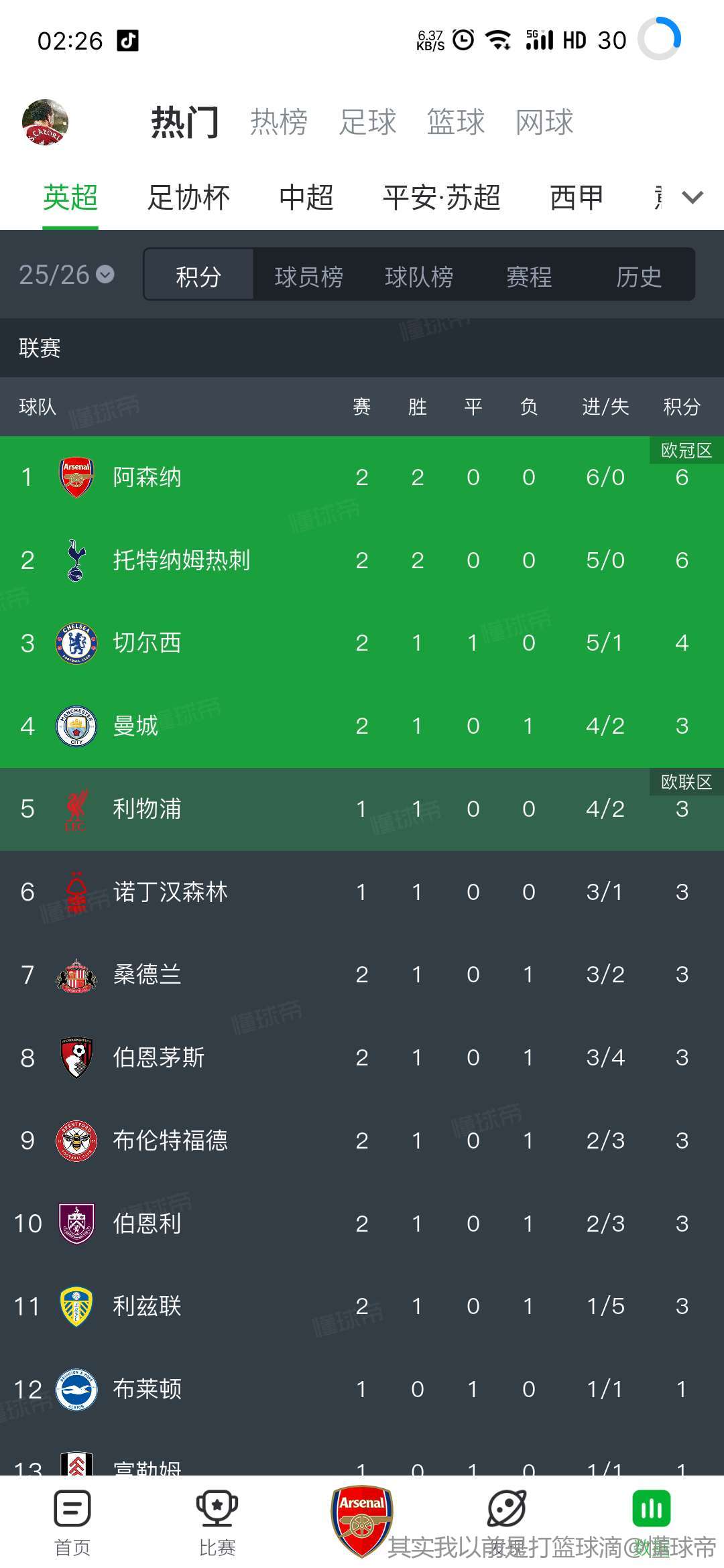
Task: Select the 足协杯 league tab
Action: [x=188, y=198]
